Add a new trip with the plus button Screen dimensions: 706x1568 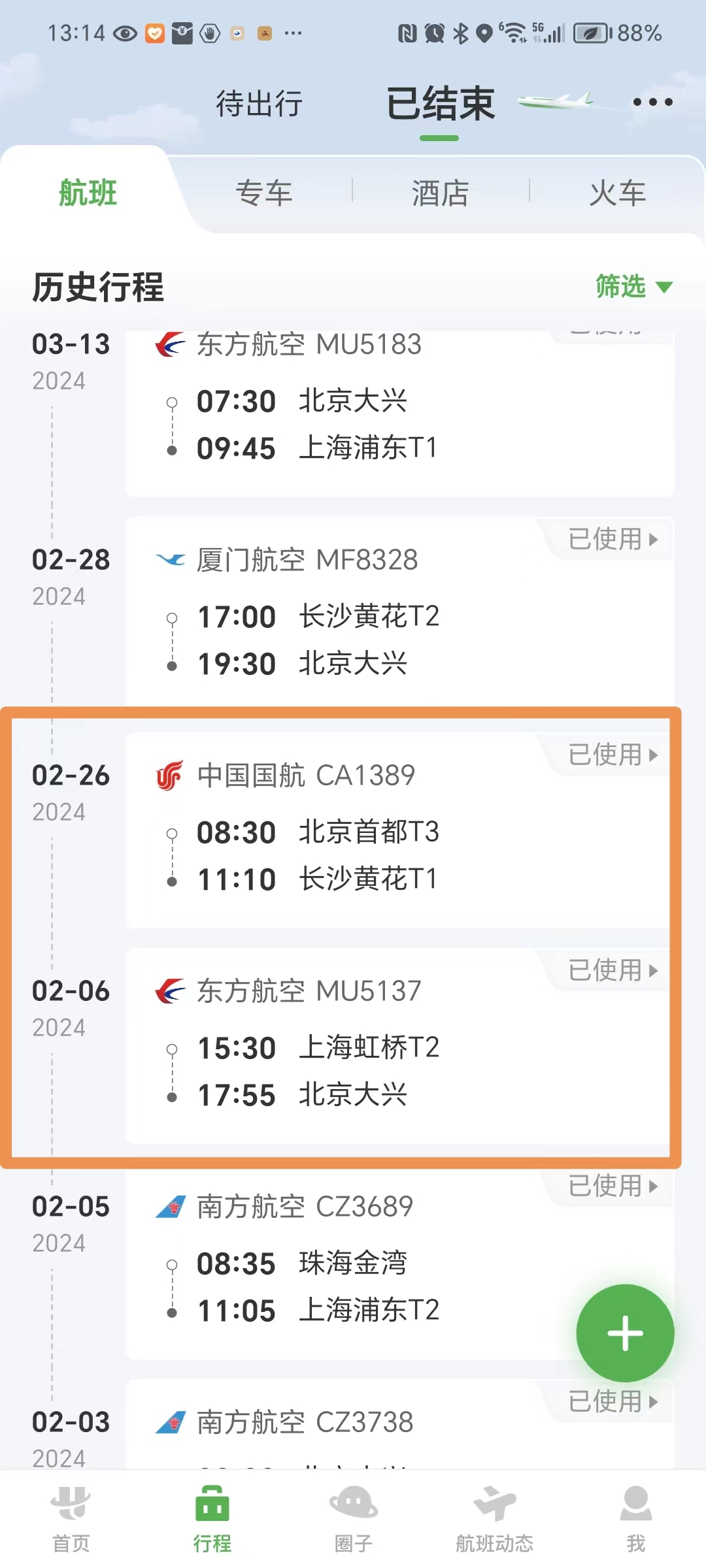[625, 1333]
